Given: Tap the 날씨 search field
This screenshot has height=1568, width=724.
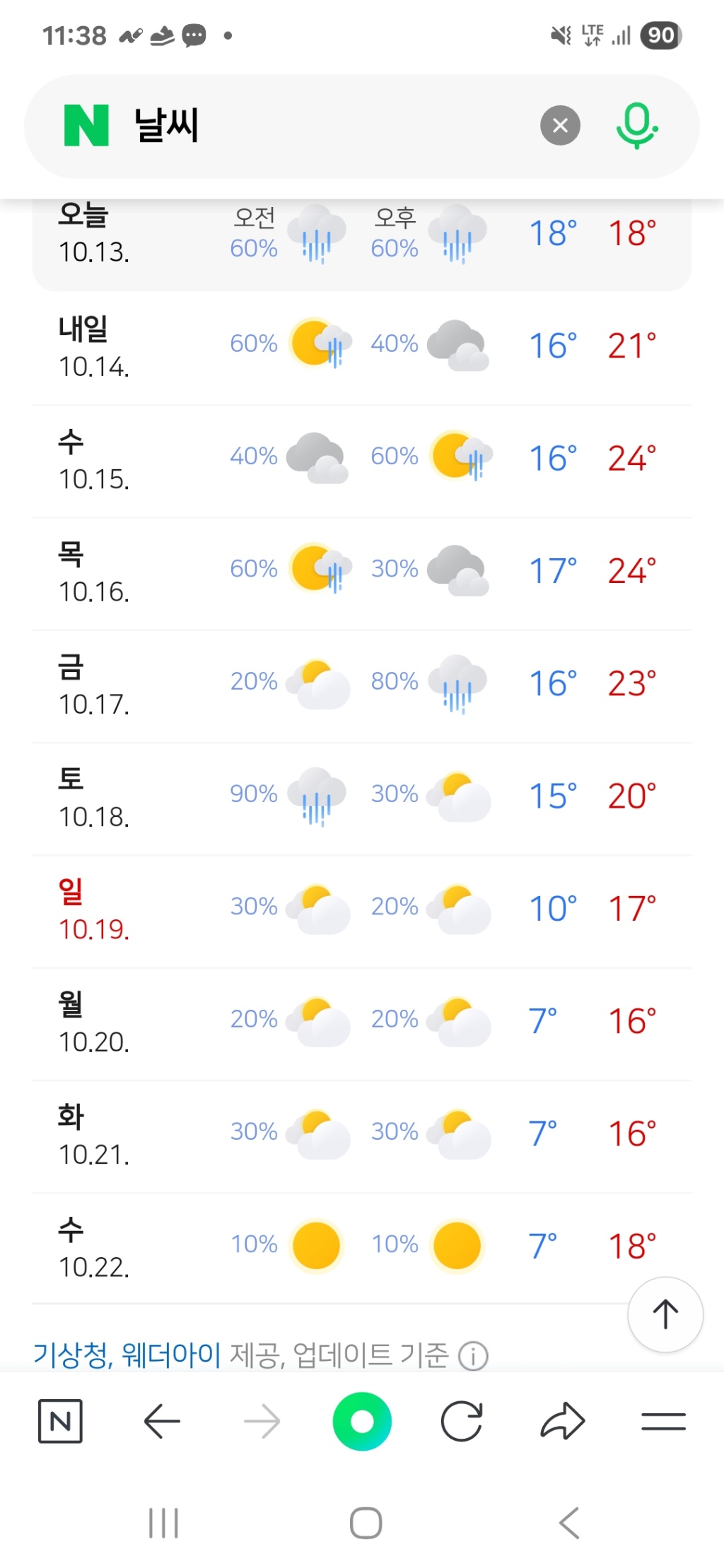Looking at the screenshot, I should pos(318,126).
